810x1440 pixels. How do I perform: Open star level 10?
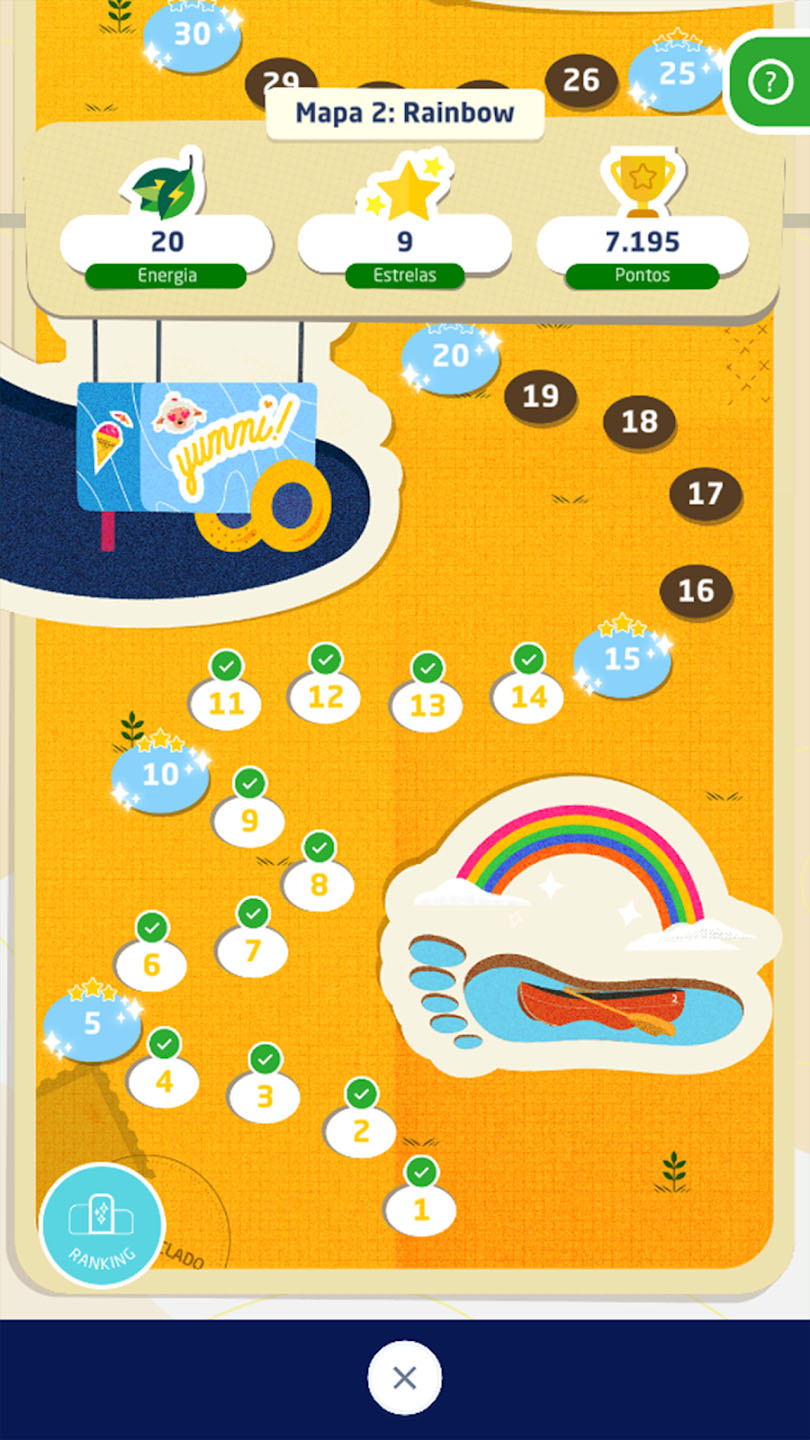[160, 775]
